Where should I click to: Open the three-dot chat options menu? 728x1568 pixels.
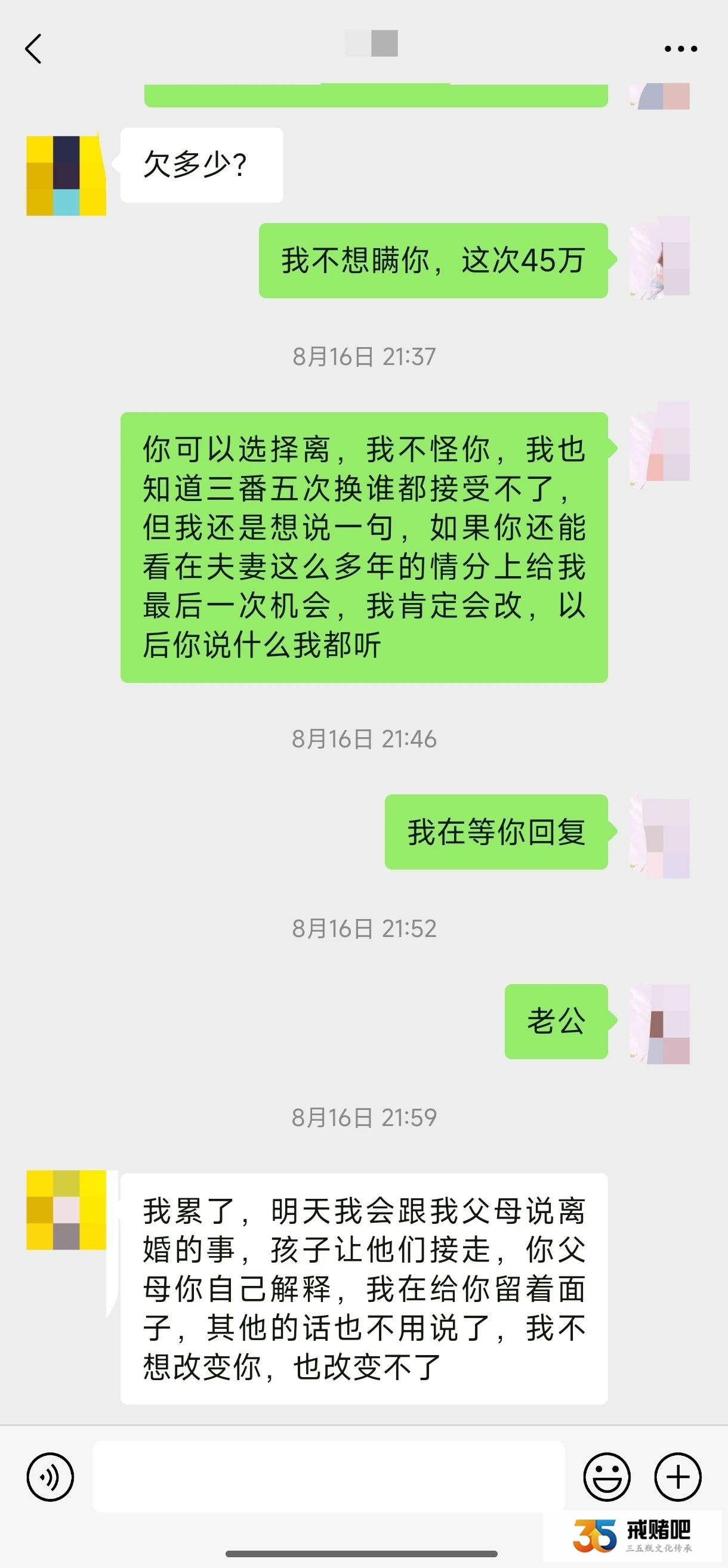coord(680,49)
